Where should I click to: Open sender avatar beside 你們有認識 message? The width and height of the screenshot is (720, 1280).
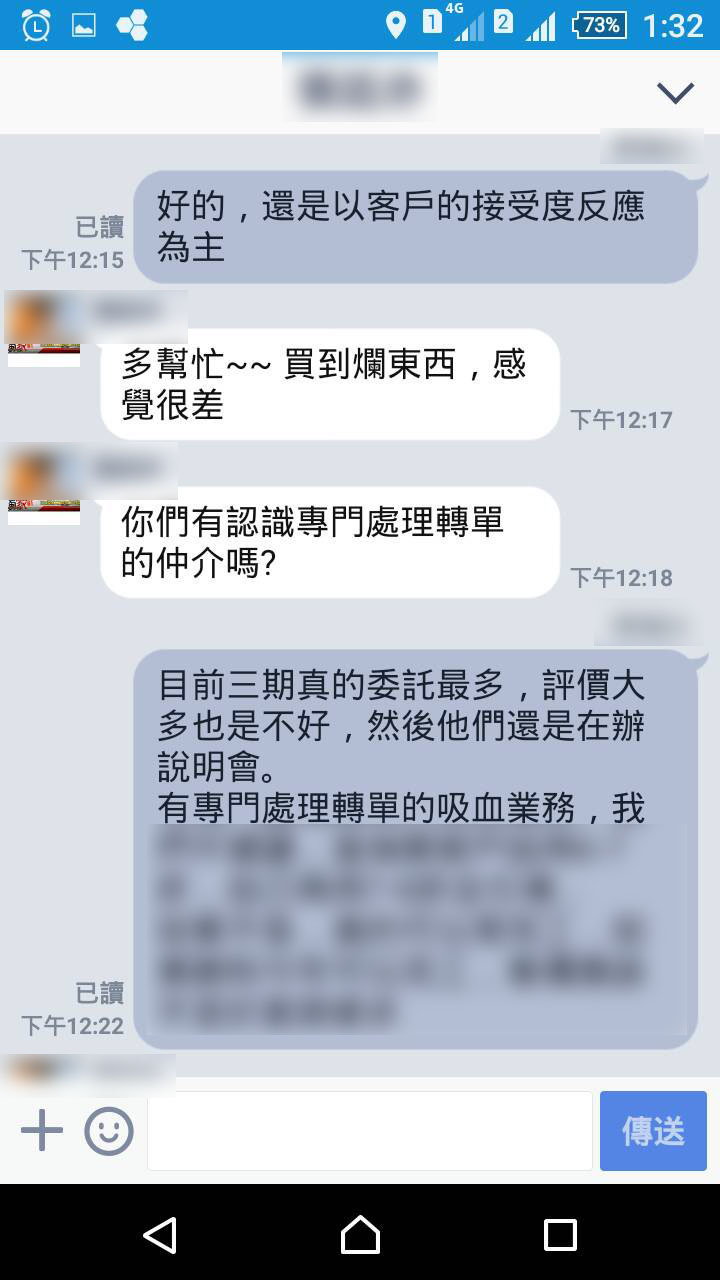[44, 488]
